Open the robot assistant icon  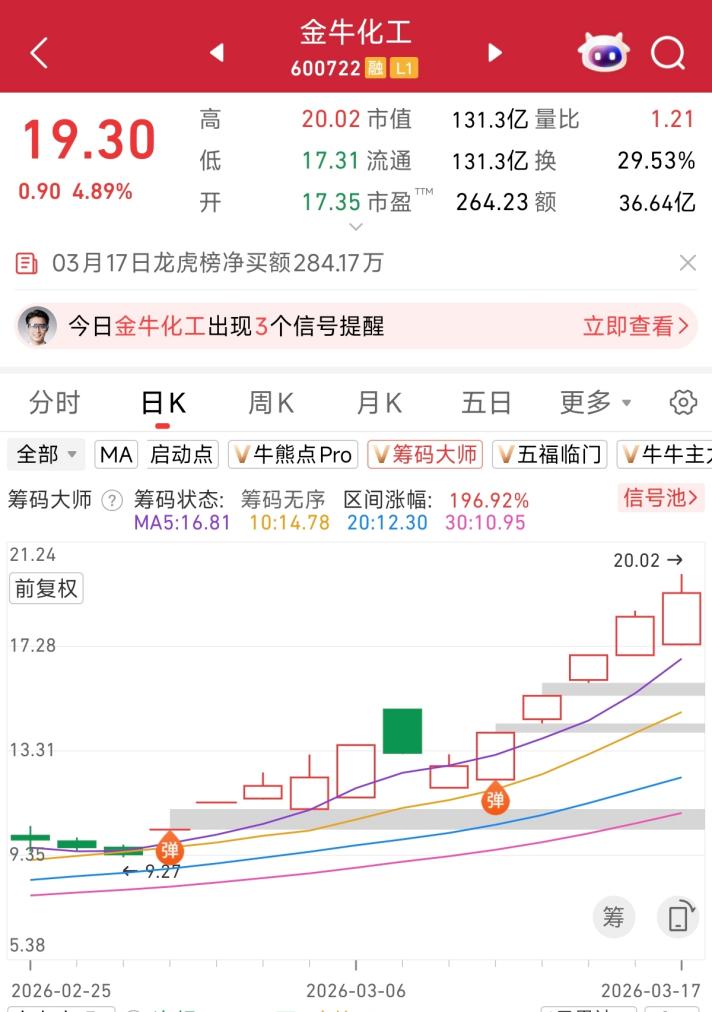603,52
